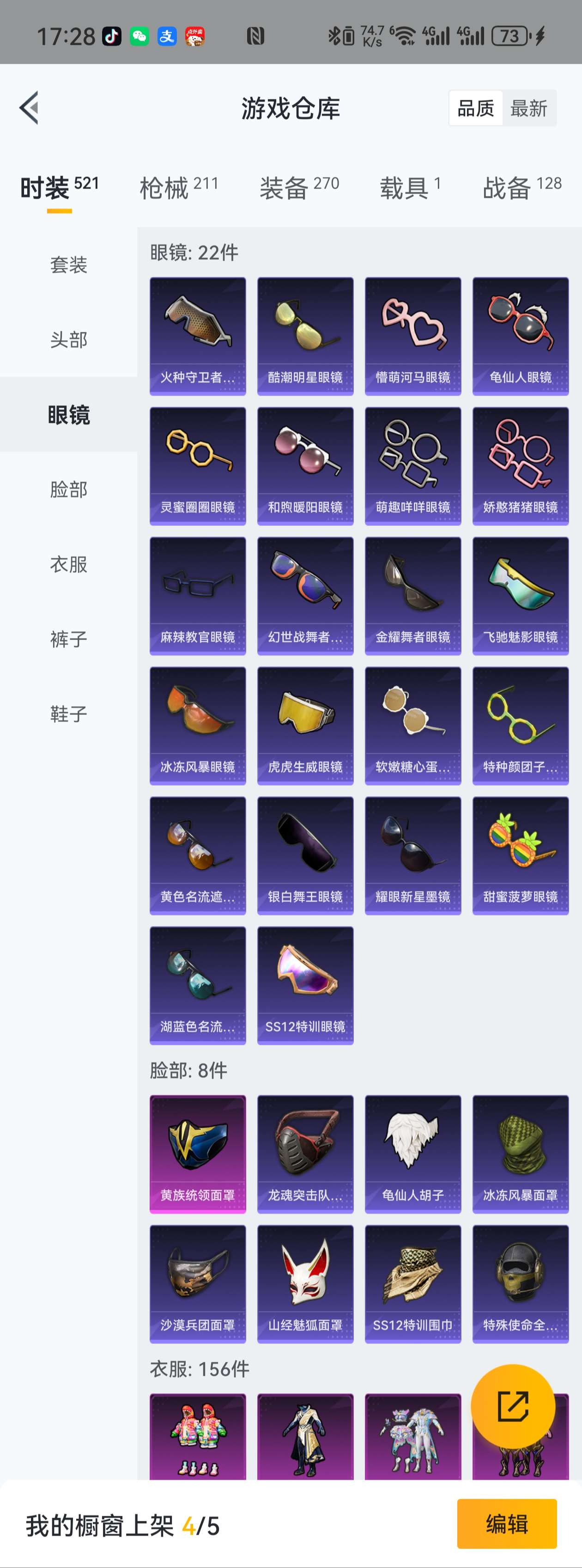Jump to the 脸部 category in the sidebar
The height and width of the screenshot is (1568, 582).
(69, 489)
